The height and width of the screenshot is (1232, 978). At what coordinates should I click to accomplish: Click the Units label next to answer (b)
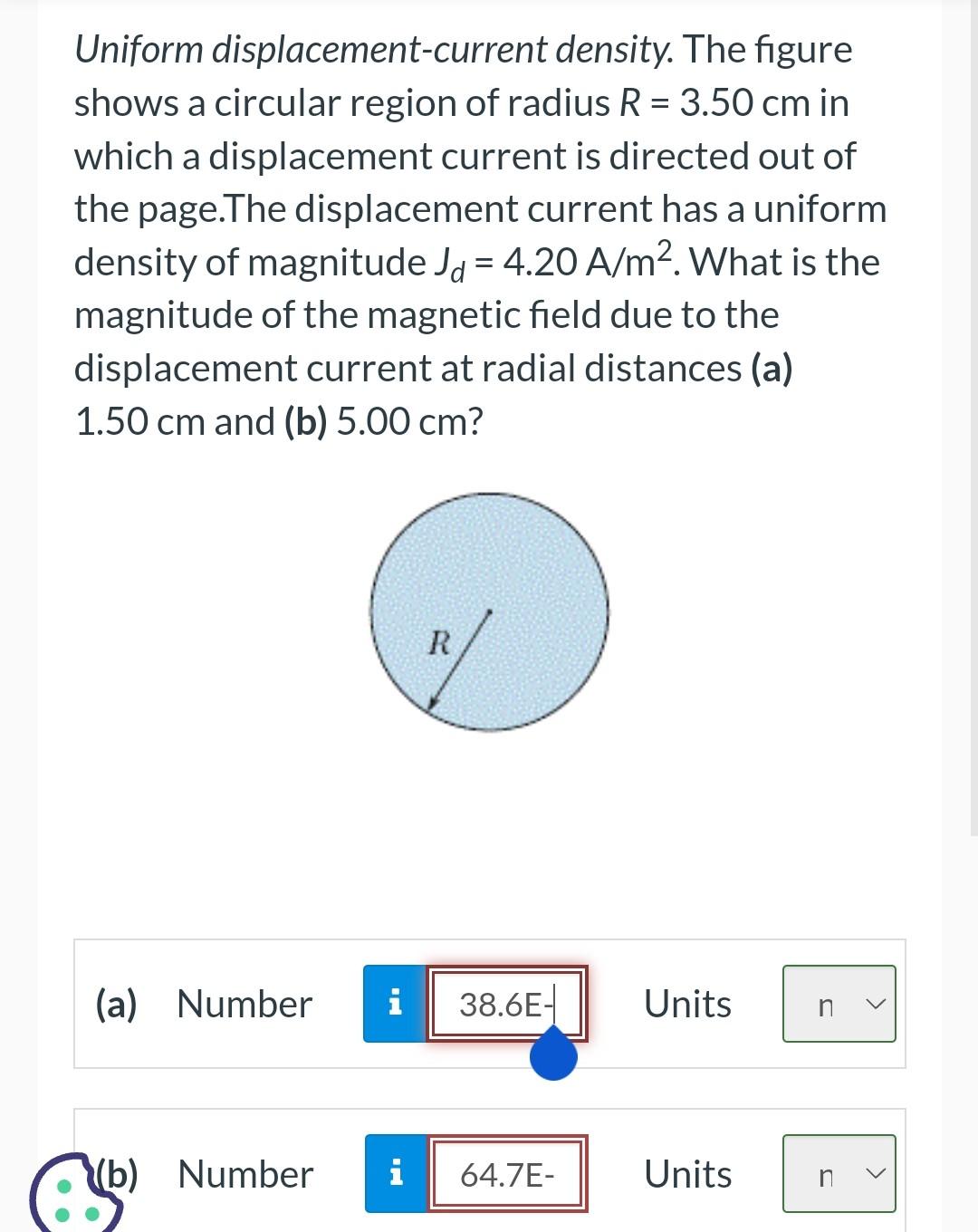click(687, 1174)
